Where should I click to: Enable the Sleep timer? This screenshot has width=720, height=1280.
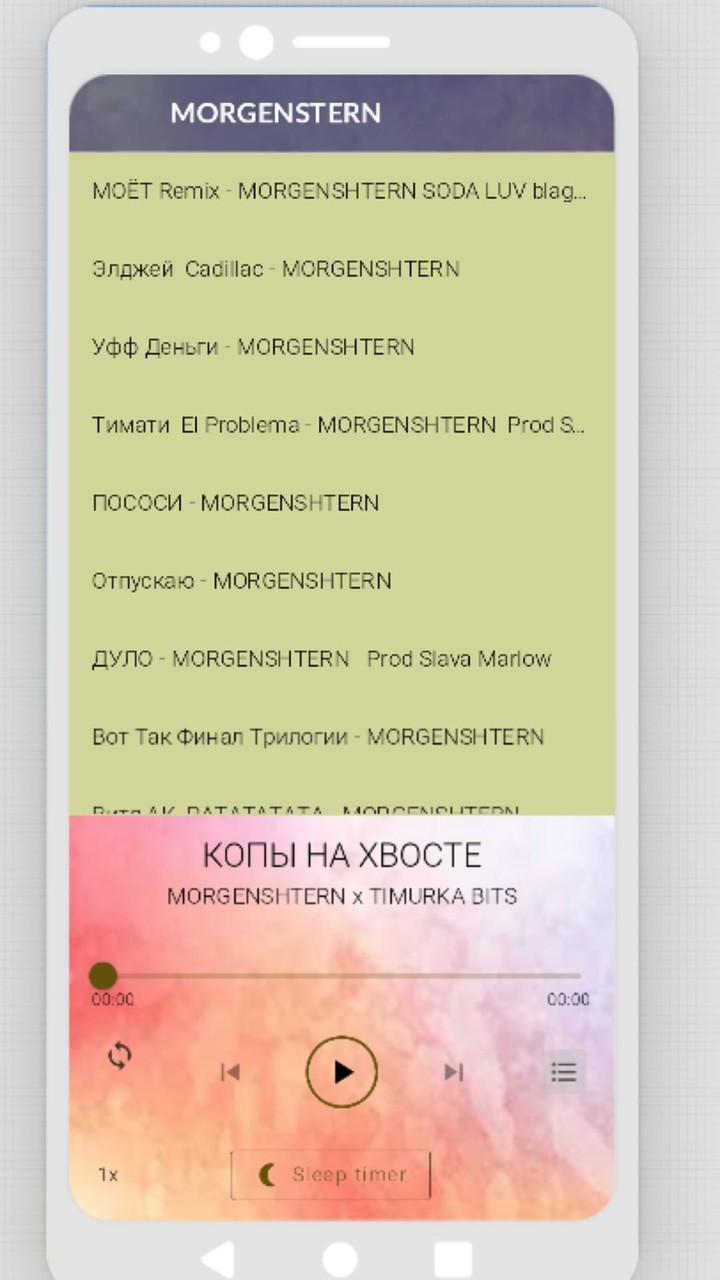click(330, 1175)
